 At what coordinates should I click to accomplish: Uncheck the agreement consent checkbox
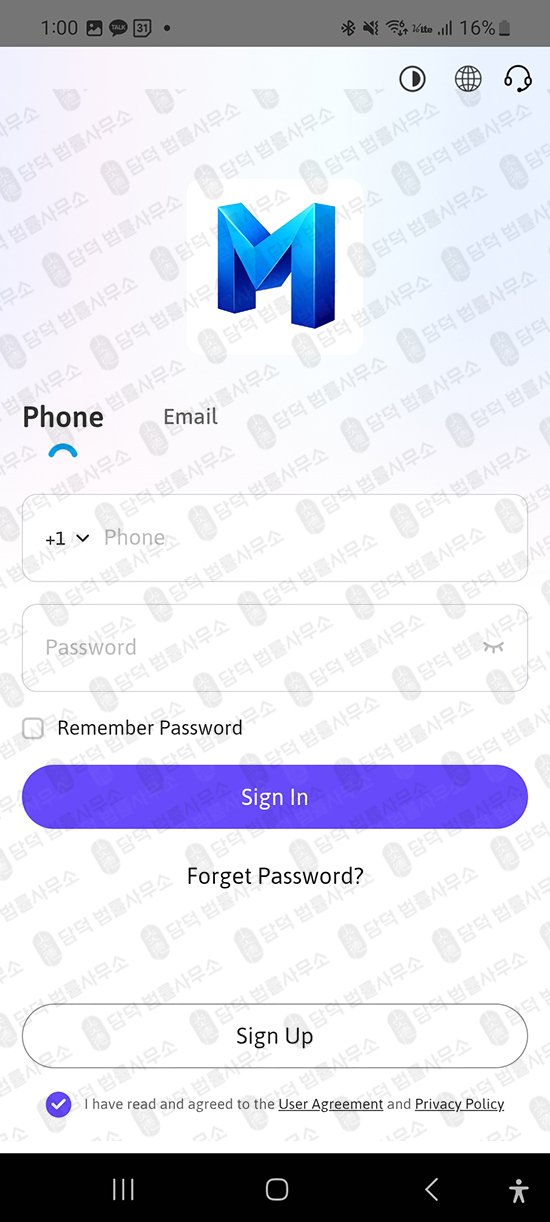[58, 1104]
